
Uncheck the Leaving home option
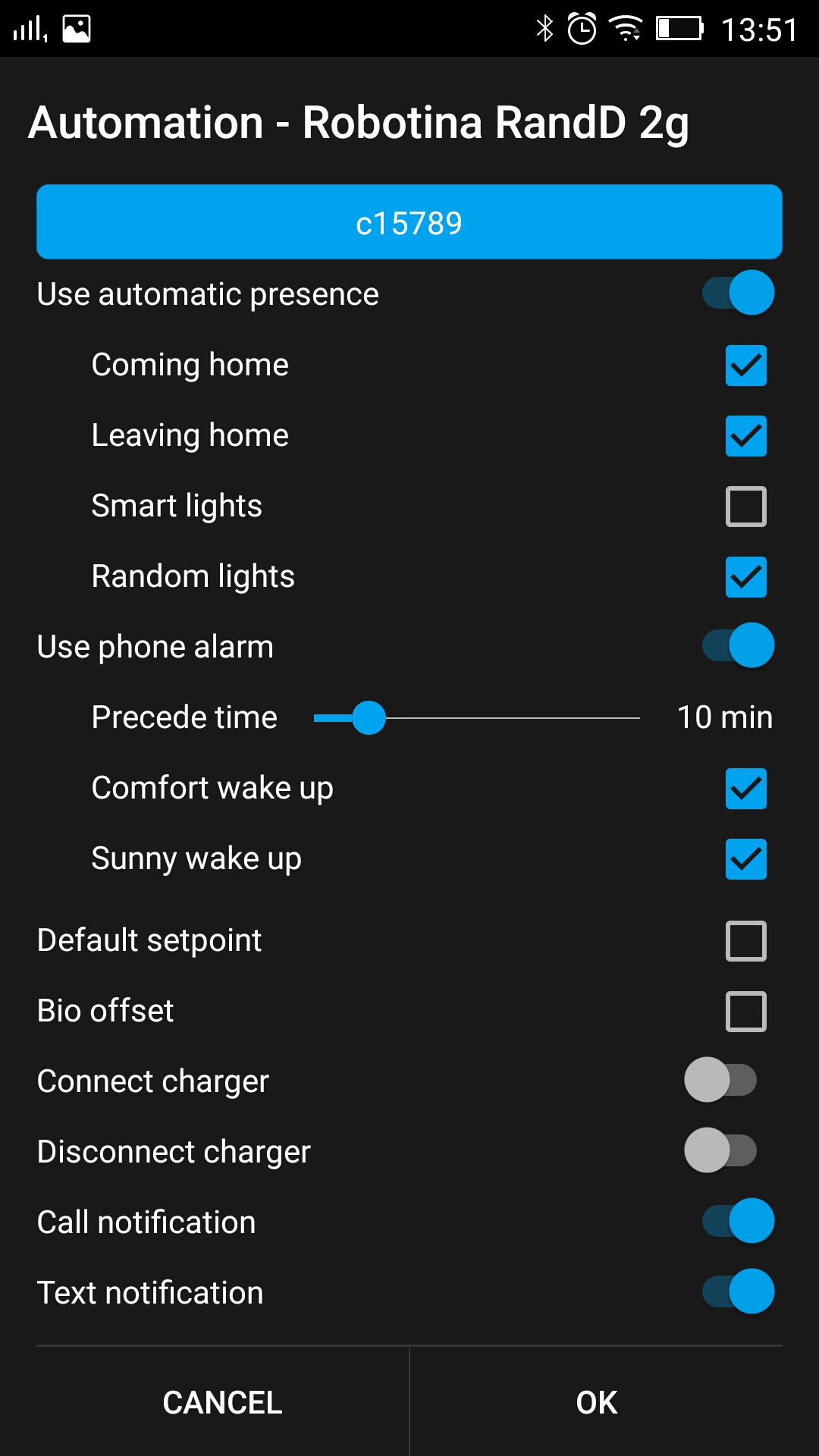click(745, 436)
